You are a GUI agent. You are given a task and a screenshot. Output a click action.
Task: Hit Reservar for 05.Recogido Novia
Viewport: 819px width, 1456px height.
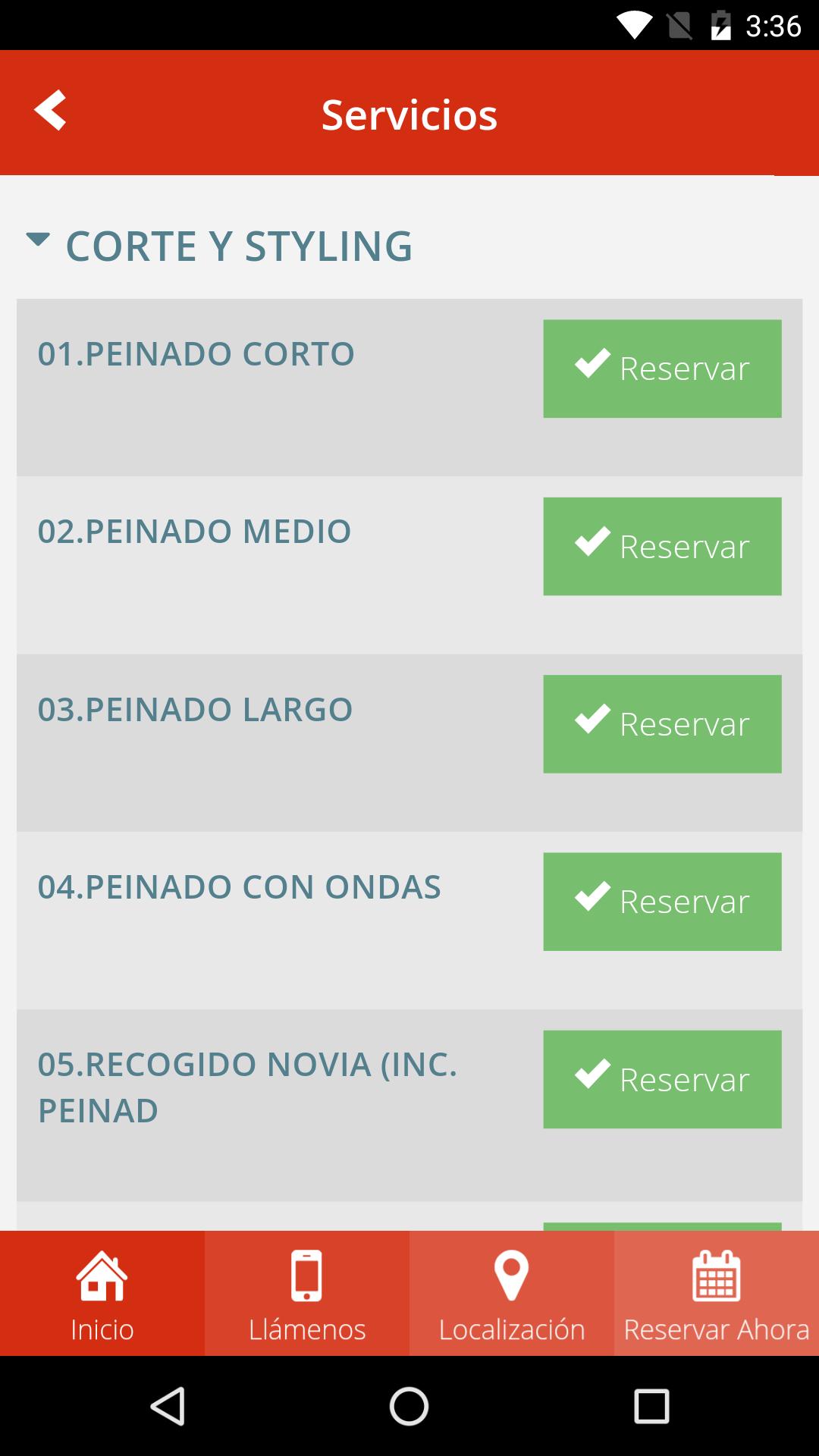click(x=662, y=1079)
